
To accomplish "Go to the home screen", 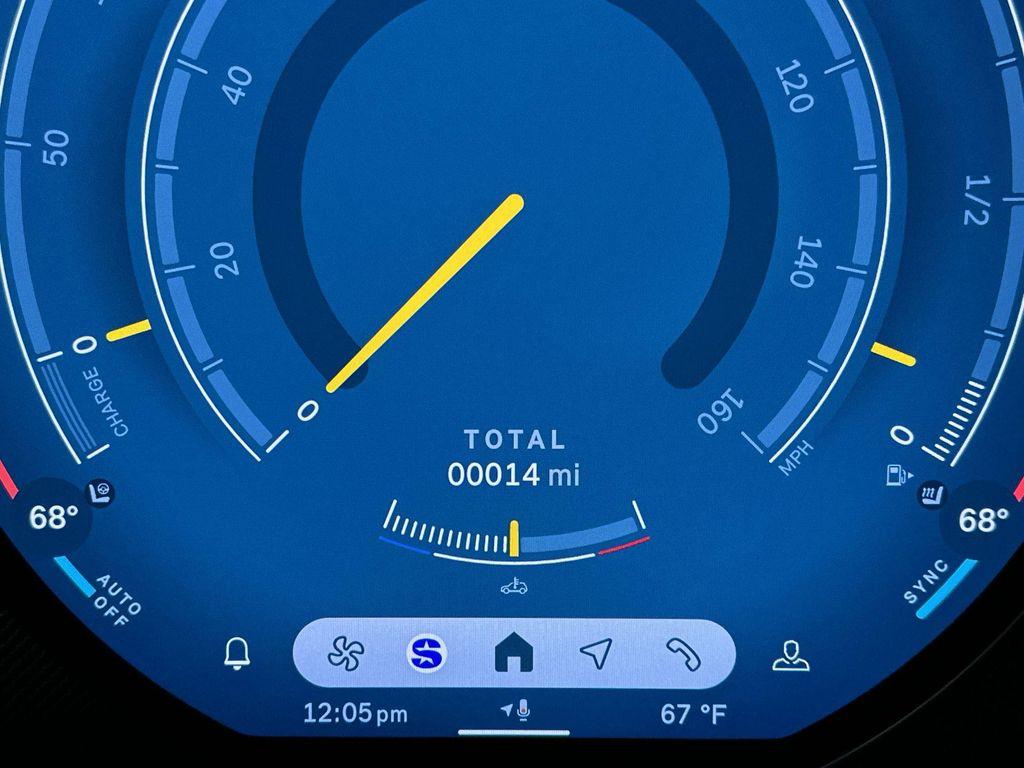I will coord(514,654).
